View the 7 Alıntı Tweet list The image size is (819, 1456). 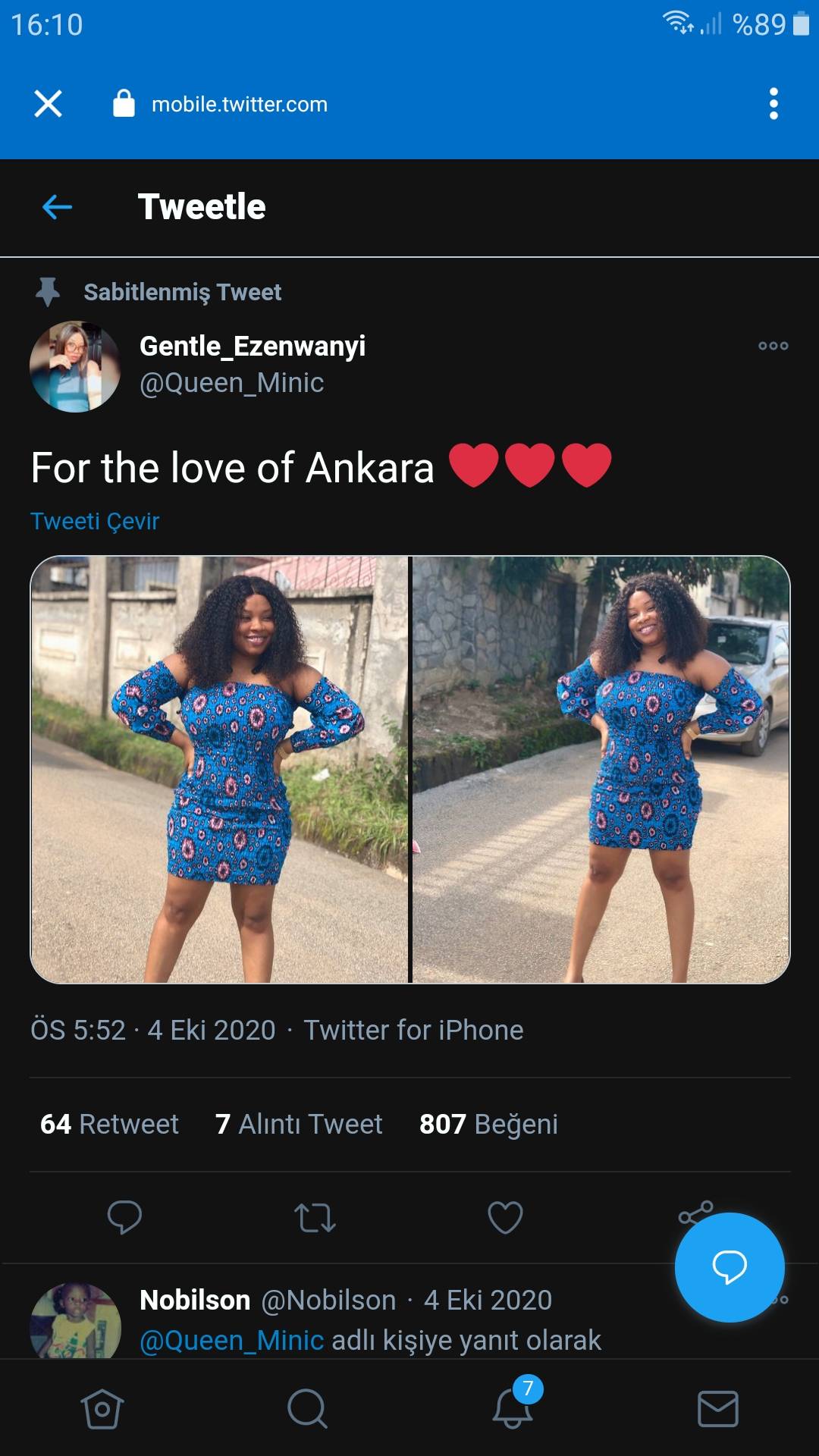pyautogui.click(x=299, y=1124)
